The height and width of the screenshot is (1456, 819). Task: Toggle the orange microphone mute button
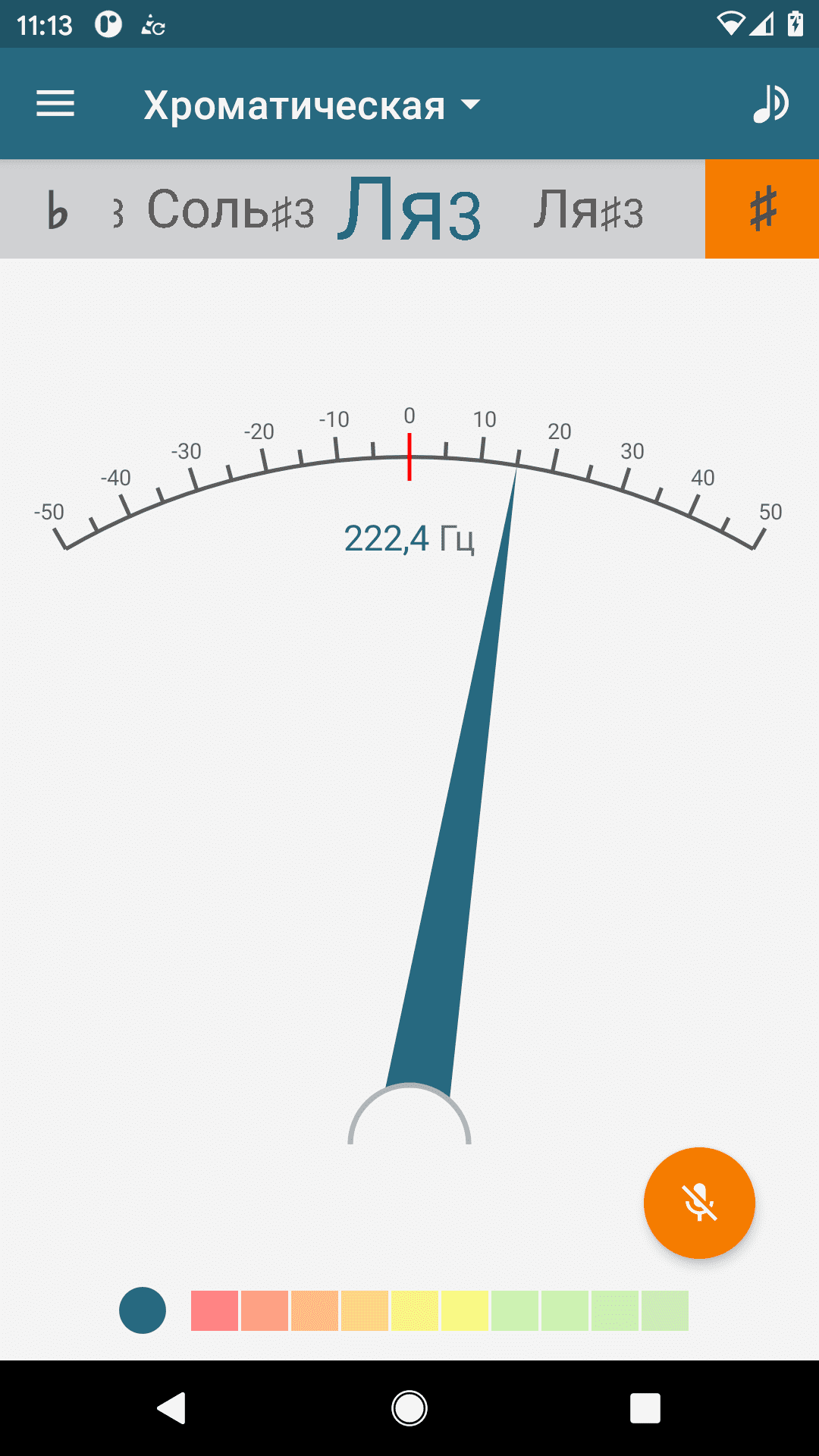point(699,1203)
